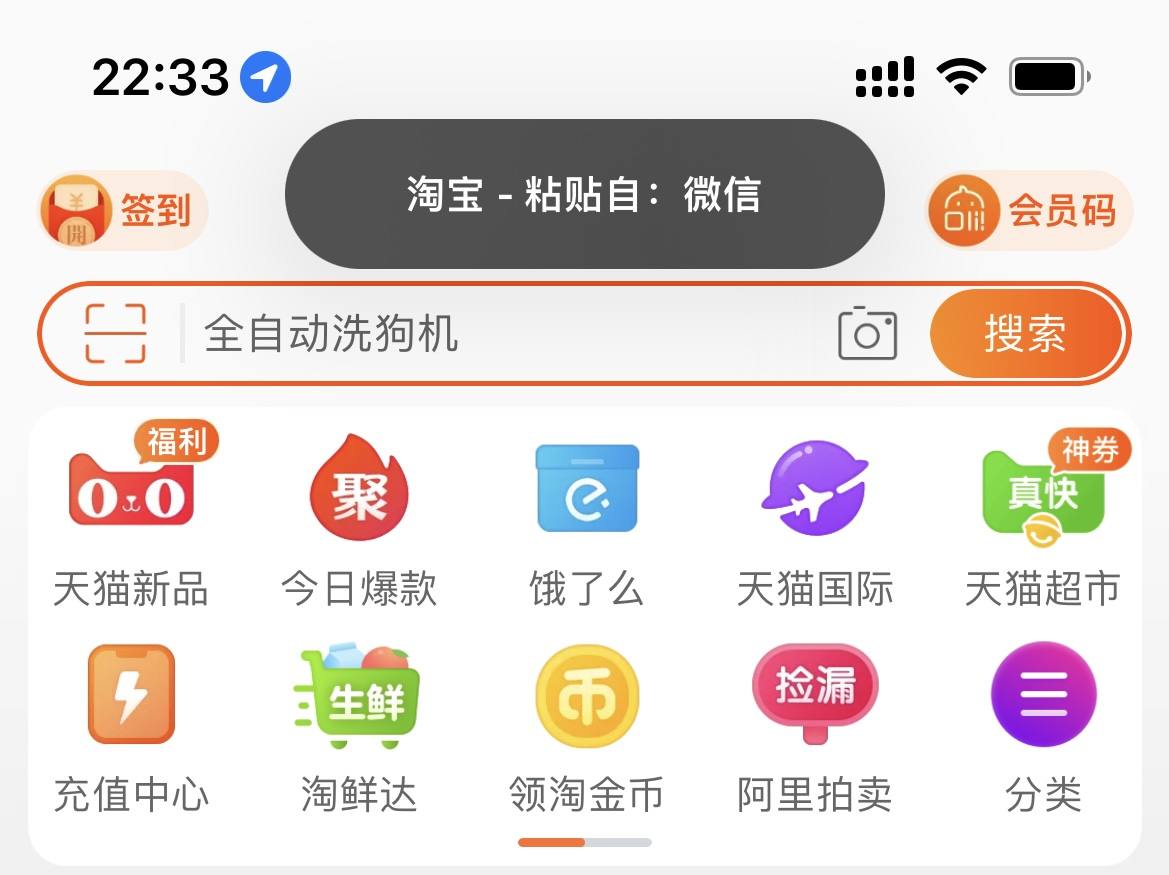
Task: Open the 会员码 member code
Action: [x=1030, y=210]
